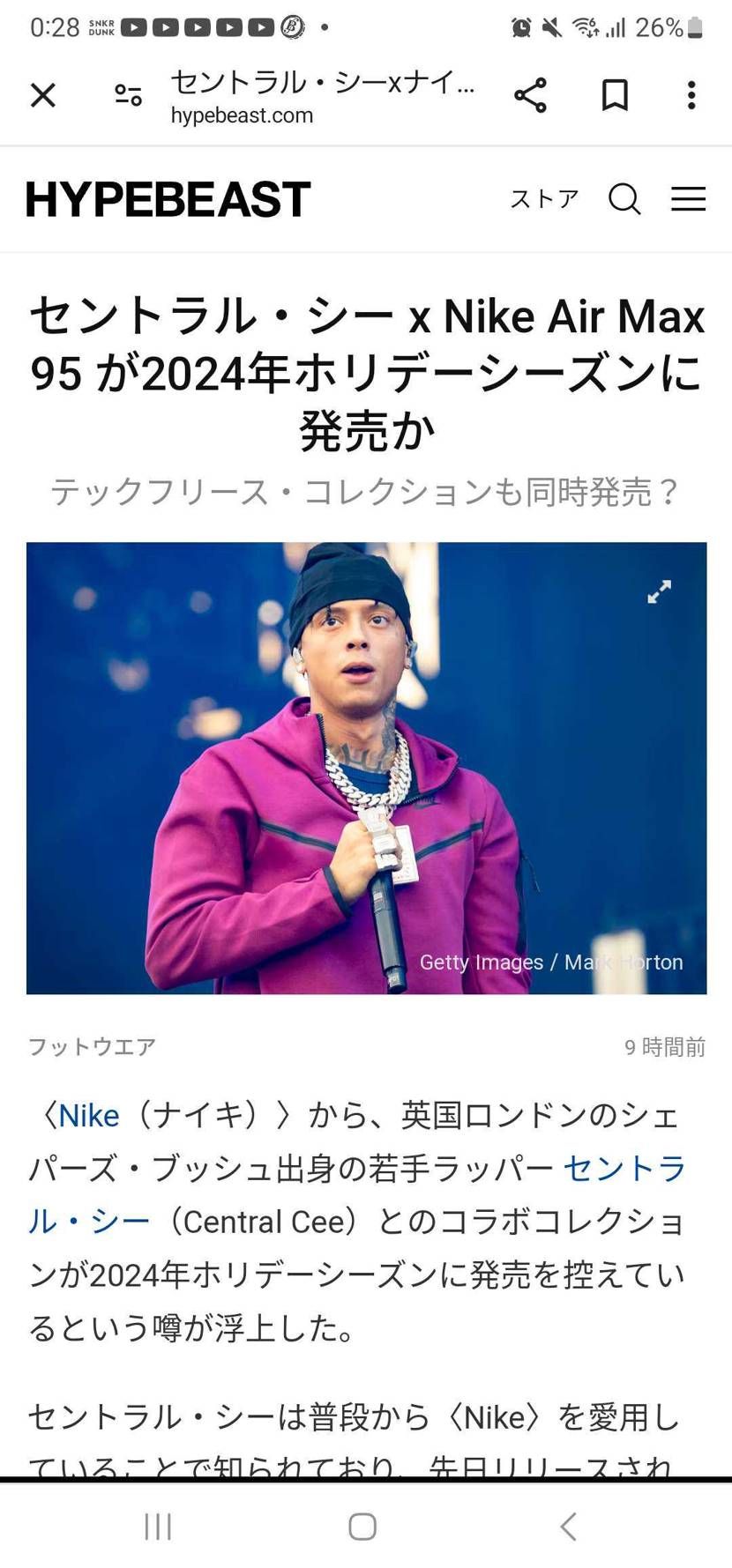Viewport: 732px width, 1568px height.
Task: Go to Hypebeast home via logo
Action: click(168, 199)
